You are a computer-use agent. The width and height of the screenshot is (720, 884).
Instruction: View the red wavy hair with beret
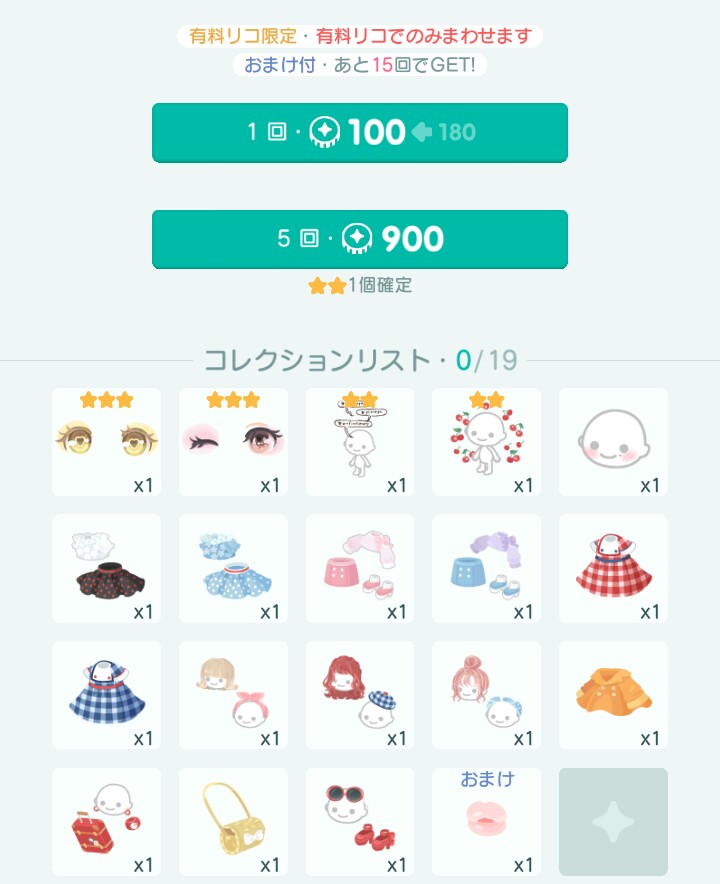[x=360, y=695]
